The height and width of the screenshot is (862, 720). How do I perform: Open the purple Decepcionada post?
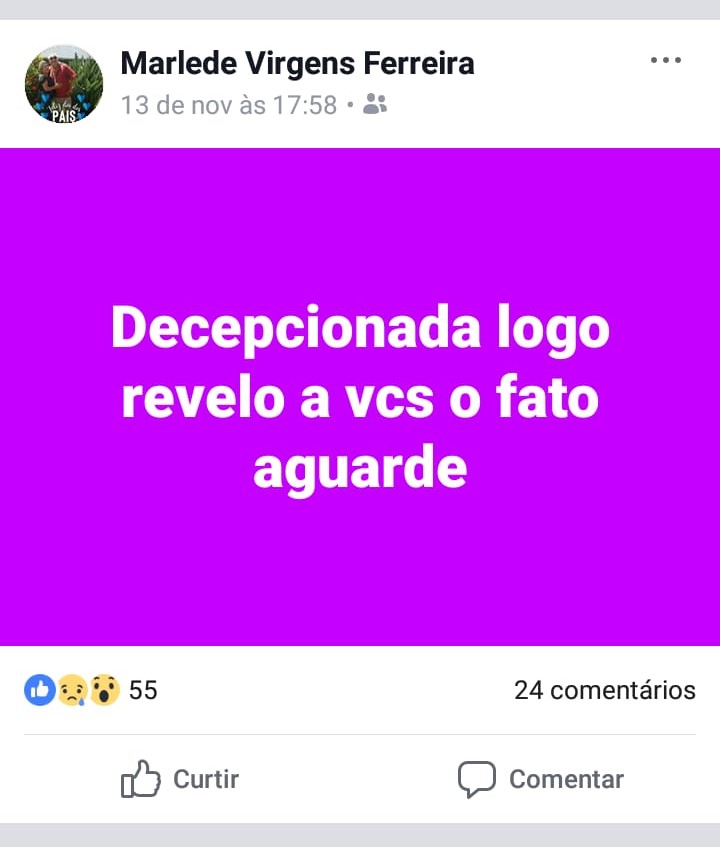click(360, 397)
